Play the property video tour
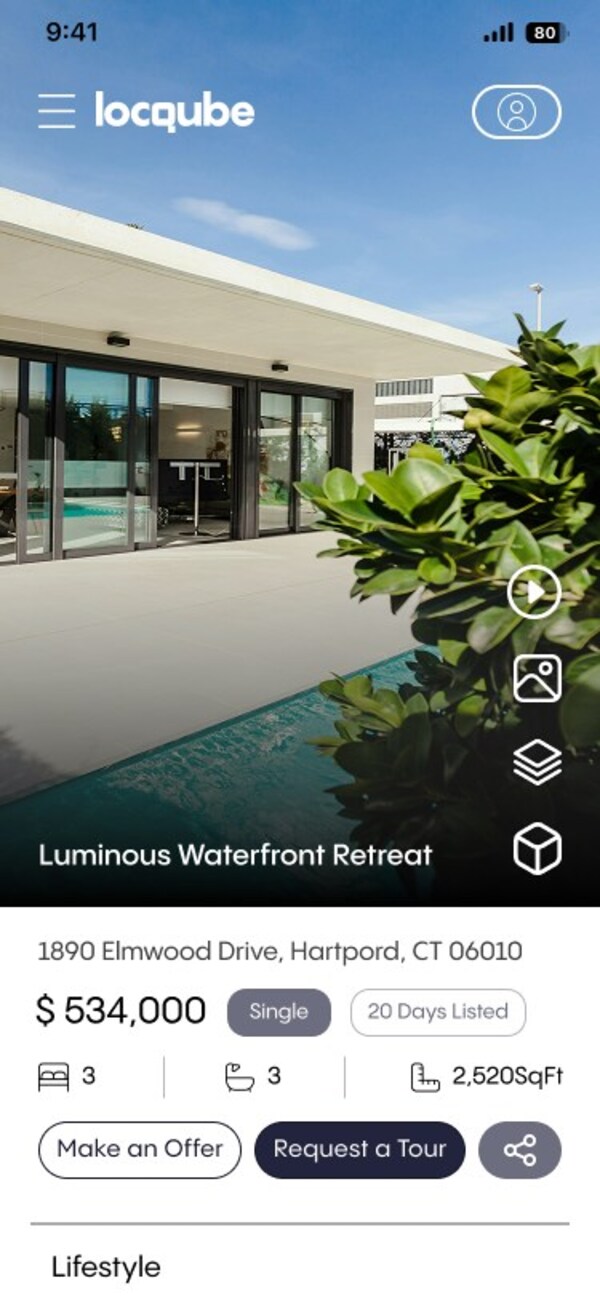 click(534, 593)
